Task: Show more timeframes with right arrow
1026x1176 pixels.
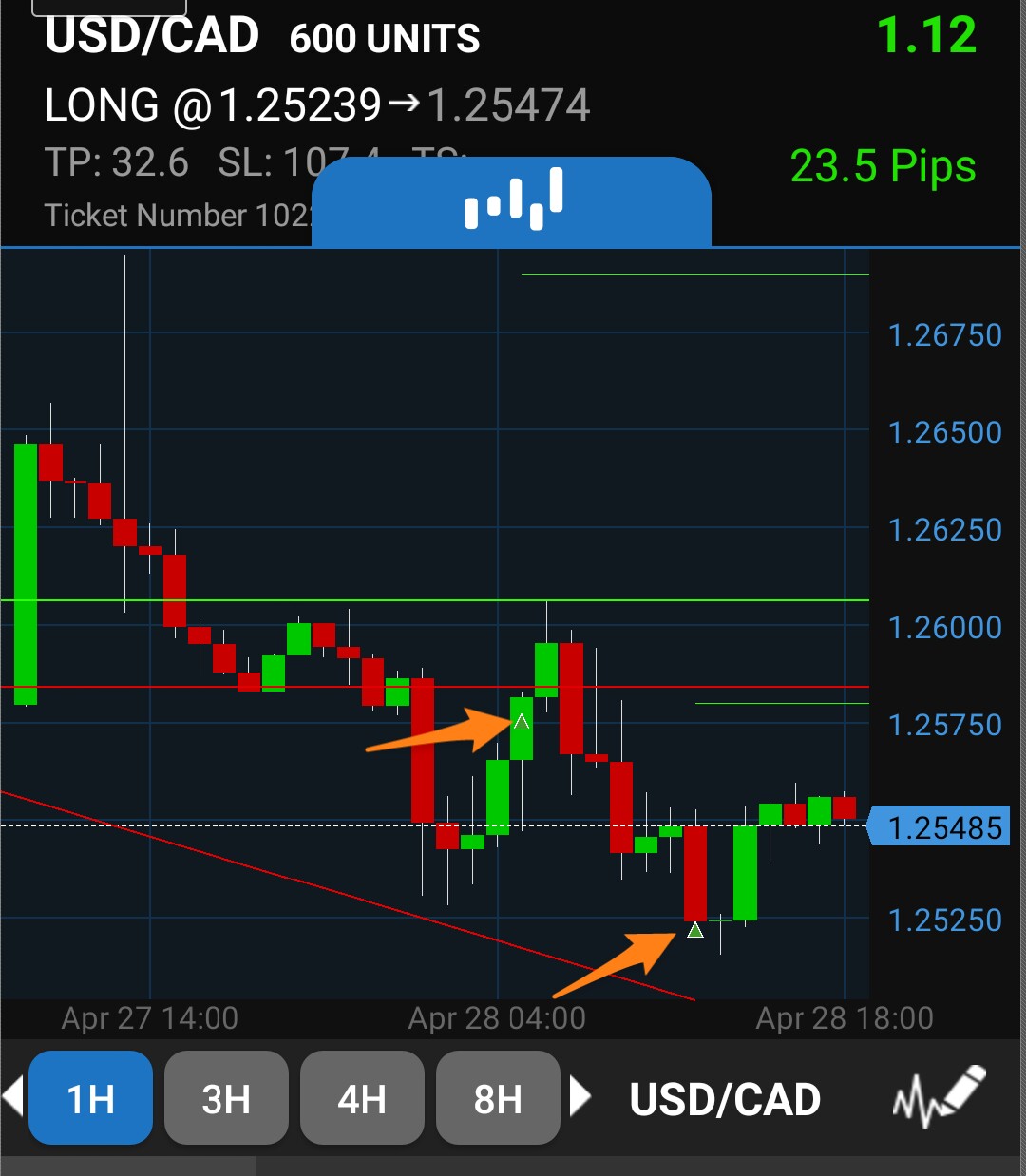Action: (x=579, y=1096)
